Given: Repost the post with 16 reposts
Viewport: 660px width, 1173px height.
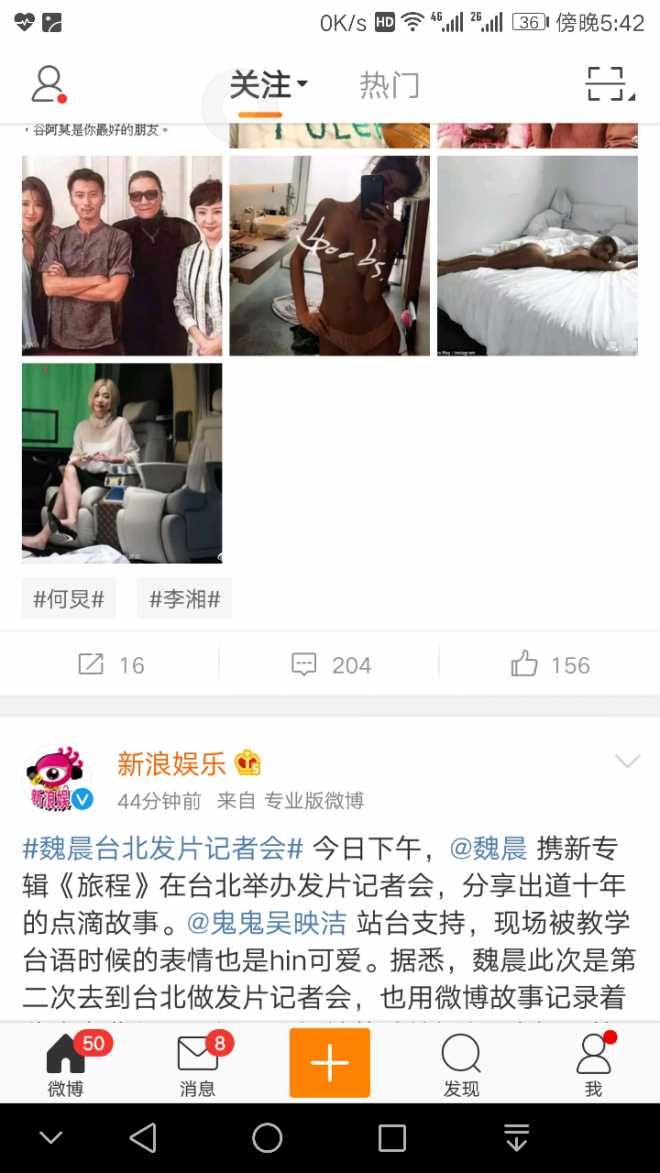Looking at the screenshot, I should coord(110,665).
